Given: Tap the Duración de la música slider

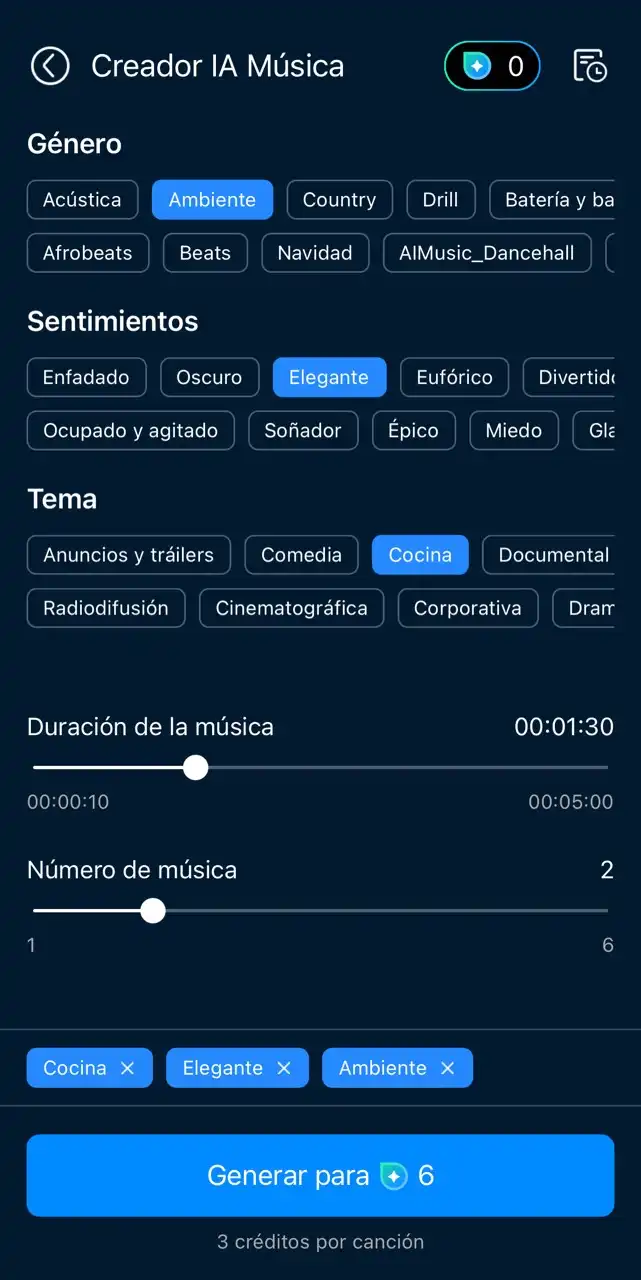Looking at the screenshot, I should pyautogui.click(x=196, y=768).
